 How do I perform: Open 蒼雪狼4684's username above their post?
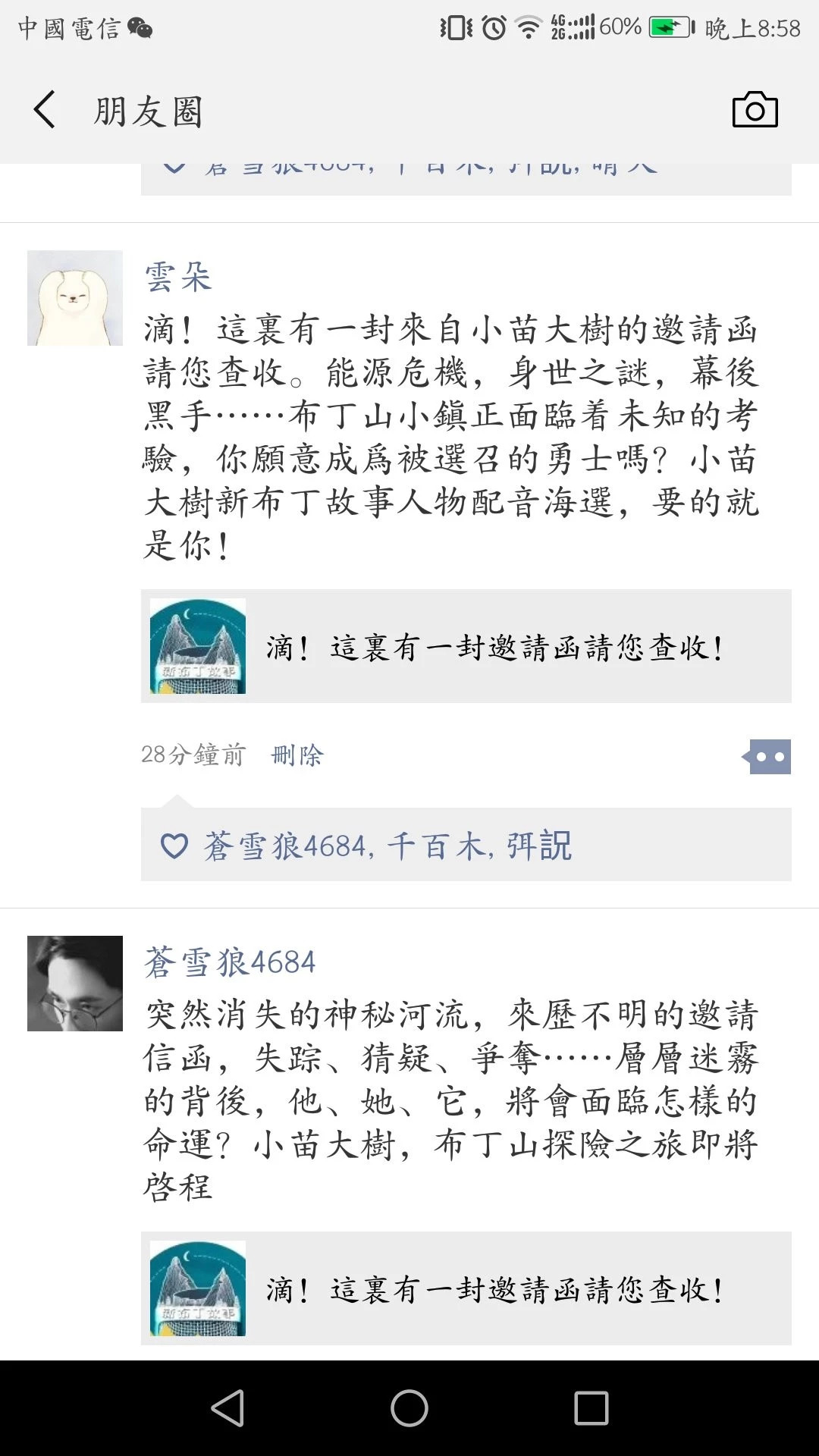click(230, 962)
